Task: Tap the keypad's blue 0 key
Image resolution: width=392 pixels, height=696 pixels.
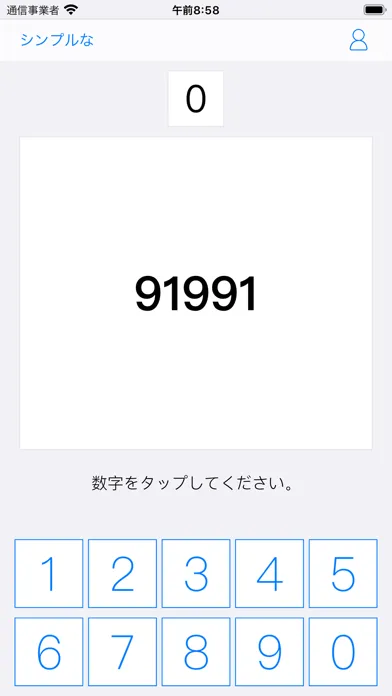Action: click(343, 652)
